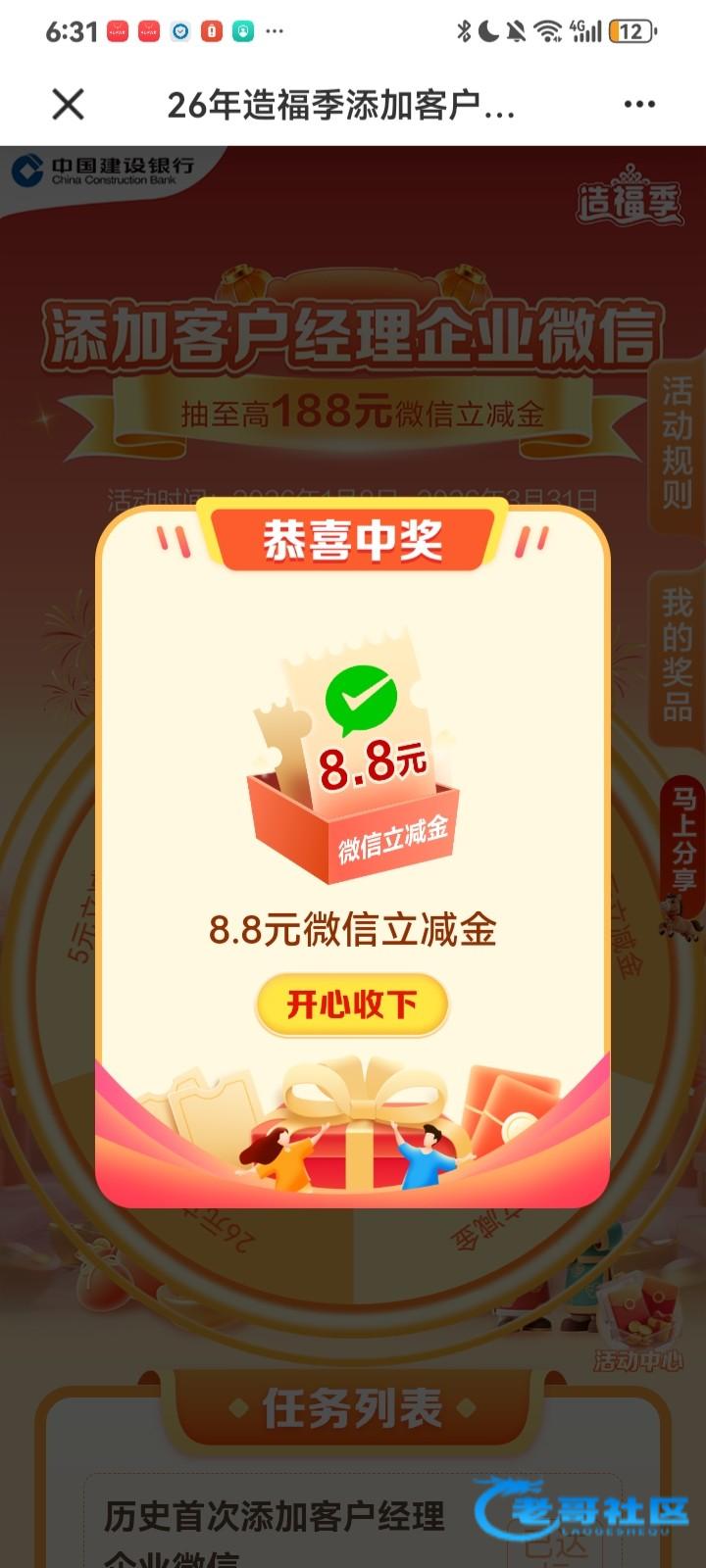This screenshot has height=1568, width=706.
Task: Open the 活动规则 side tab
Action: pyautogui.click(x=677, y=443)
